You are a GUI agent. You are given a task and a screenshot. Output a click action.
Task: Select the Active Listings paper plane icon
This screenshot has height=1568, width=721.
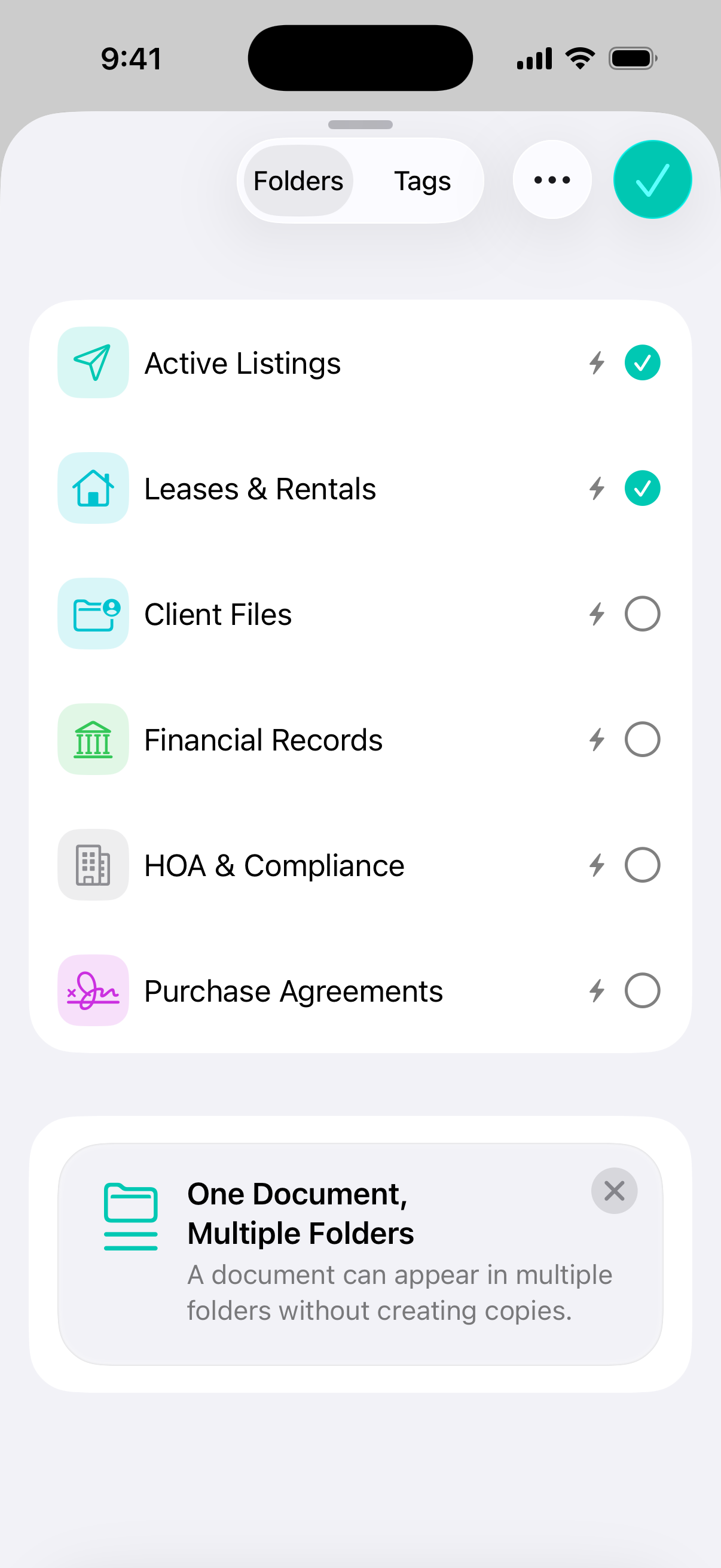click(93, 362)
